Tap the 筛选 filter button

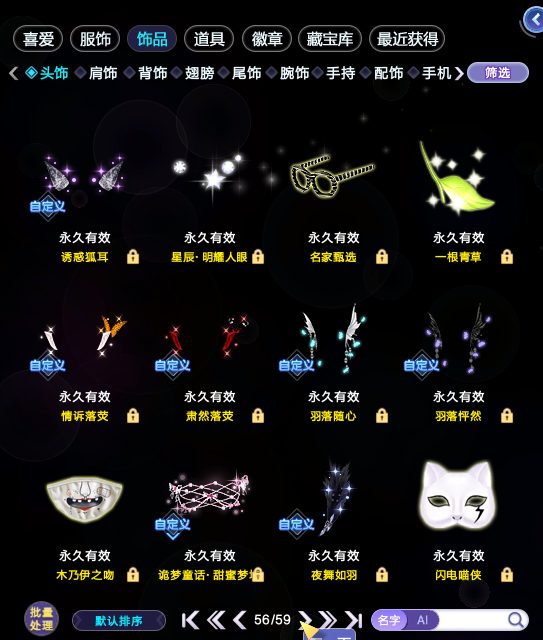(x=498, y=73)
